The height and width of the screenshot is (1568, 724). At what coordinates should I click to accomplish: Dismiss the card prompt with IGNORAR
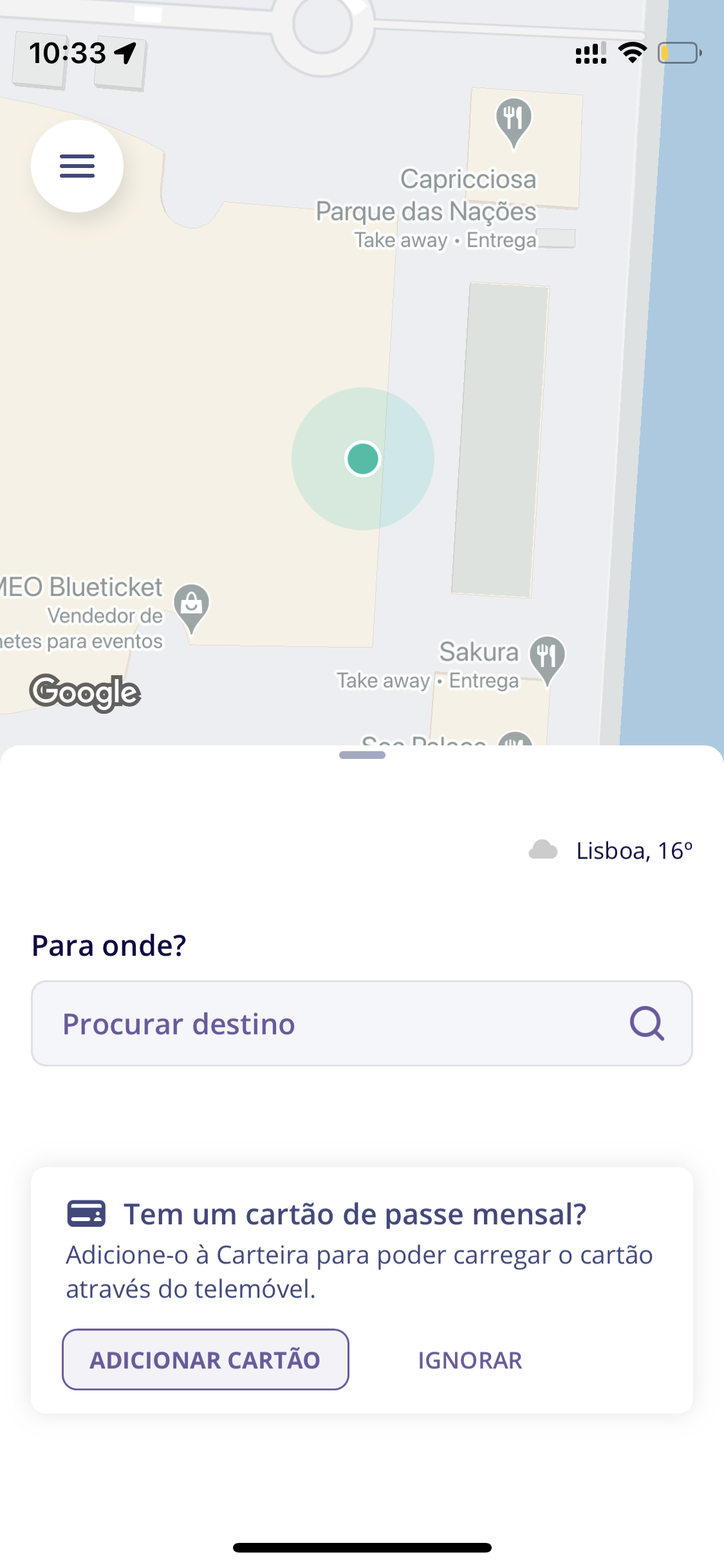[x=470, y=1360]
